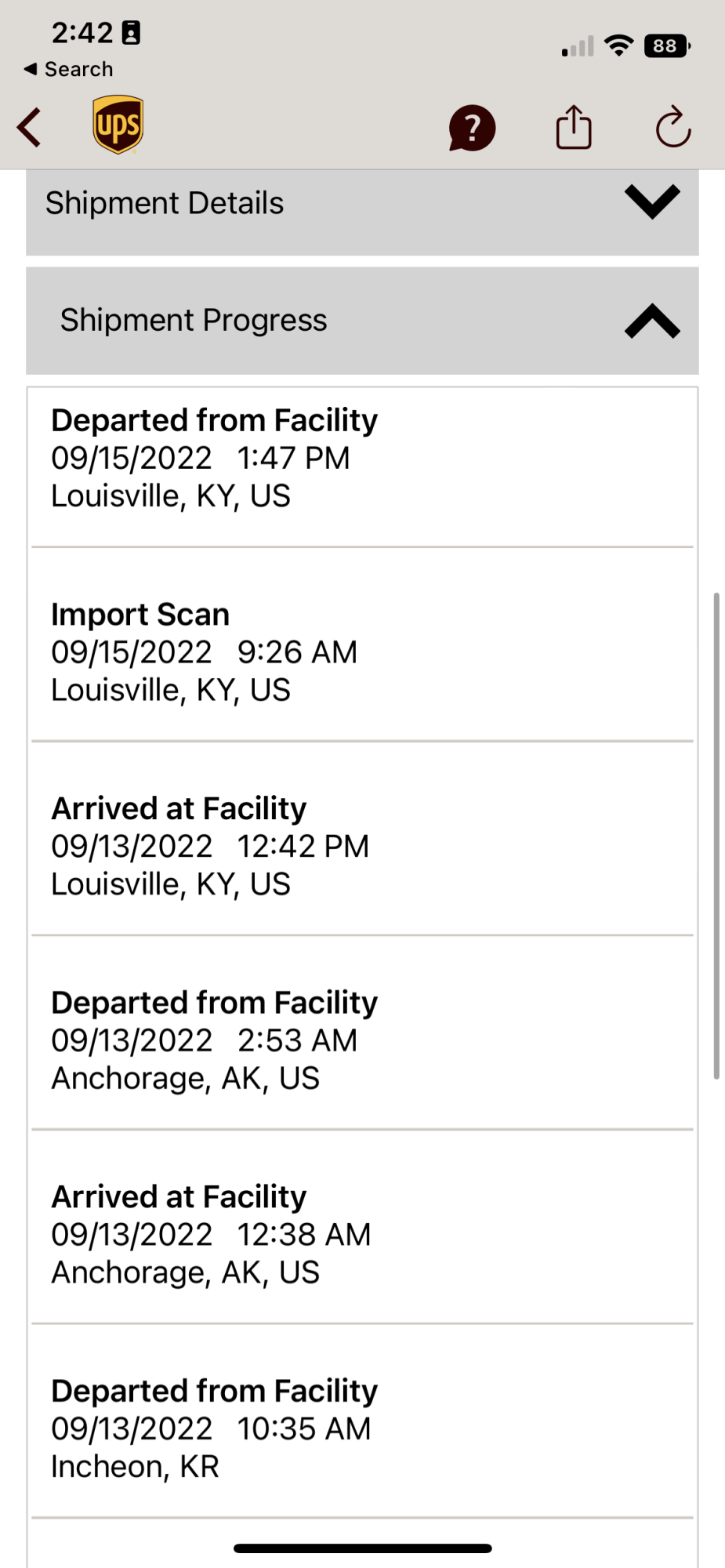Open the help chat question icon

(472, 128)
